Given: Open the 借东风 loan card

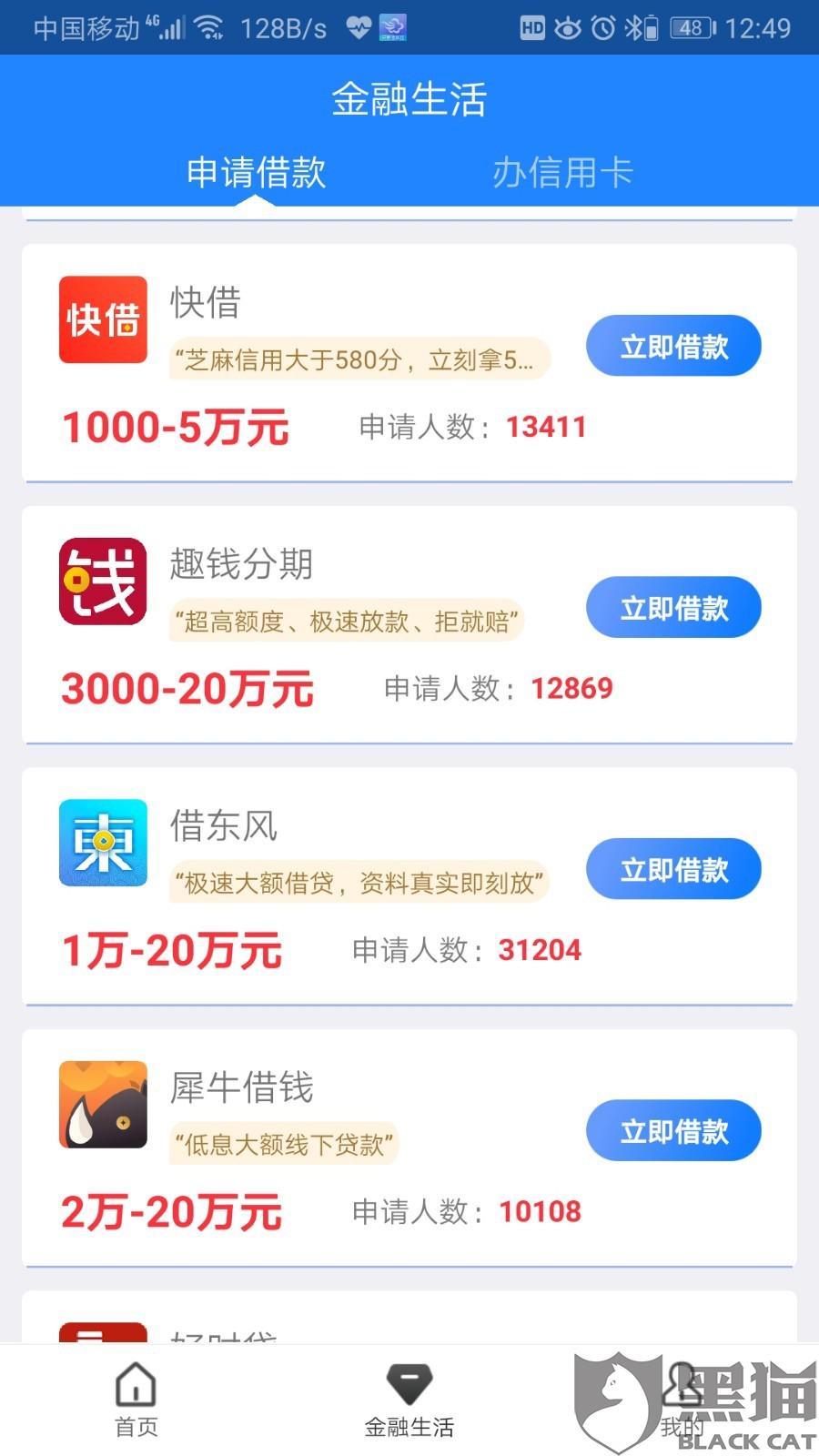Looking at the screenshot, I should point(409,886).
